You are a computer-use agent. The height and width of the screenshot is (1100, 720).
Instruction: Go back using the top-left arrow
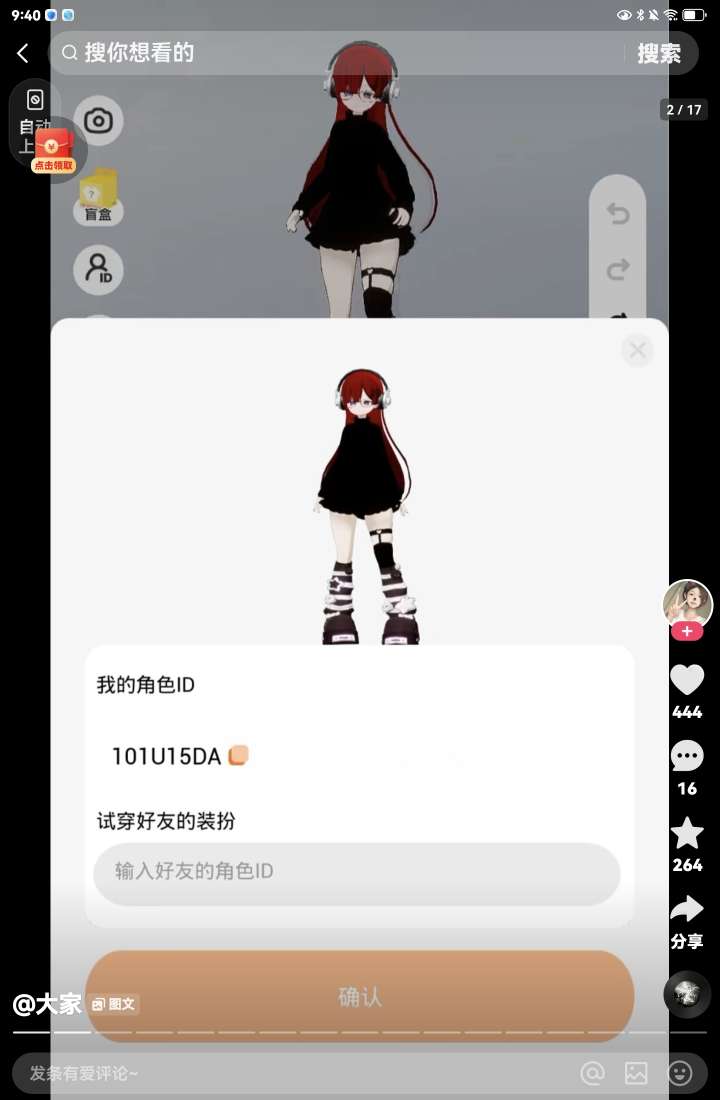[23, 53]
